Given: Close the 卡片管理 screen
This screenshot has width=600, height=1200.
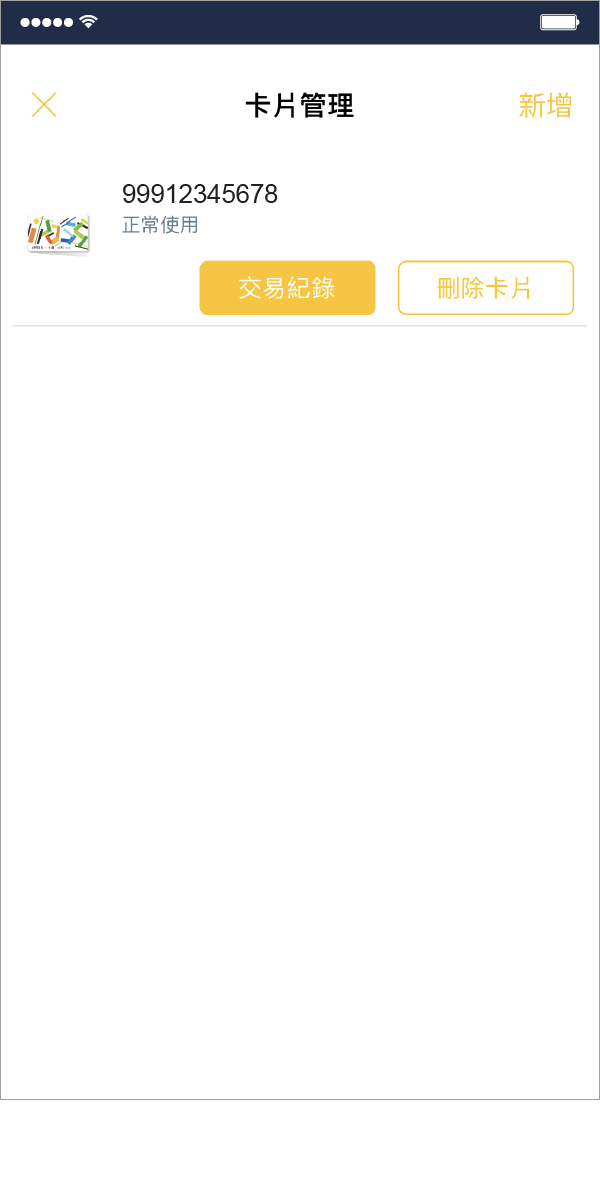Looking at the screenshot, I should [44, 105].
